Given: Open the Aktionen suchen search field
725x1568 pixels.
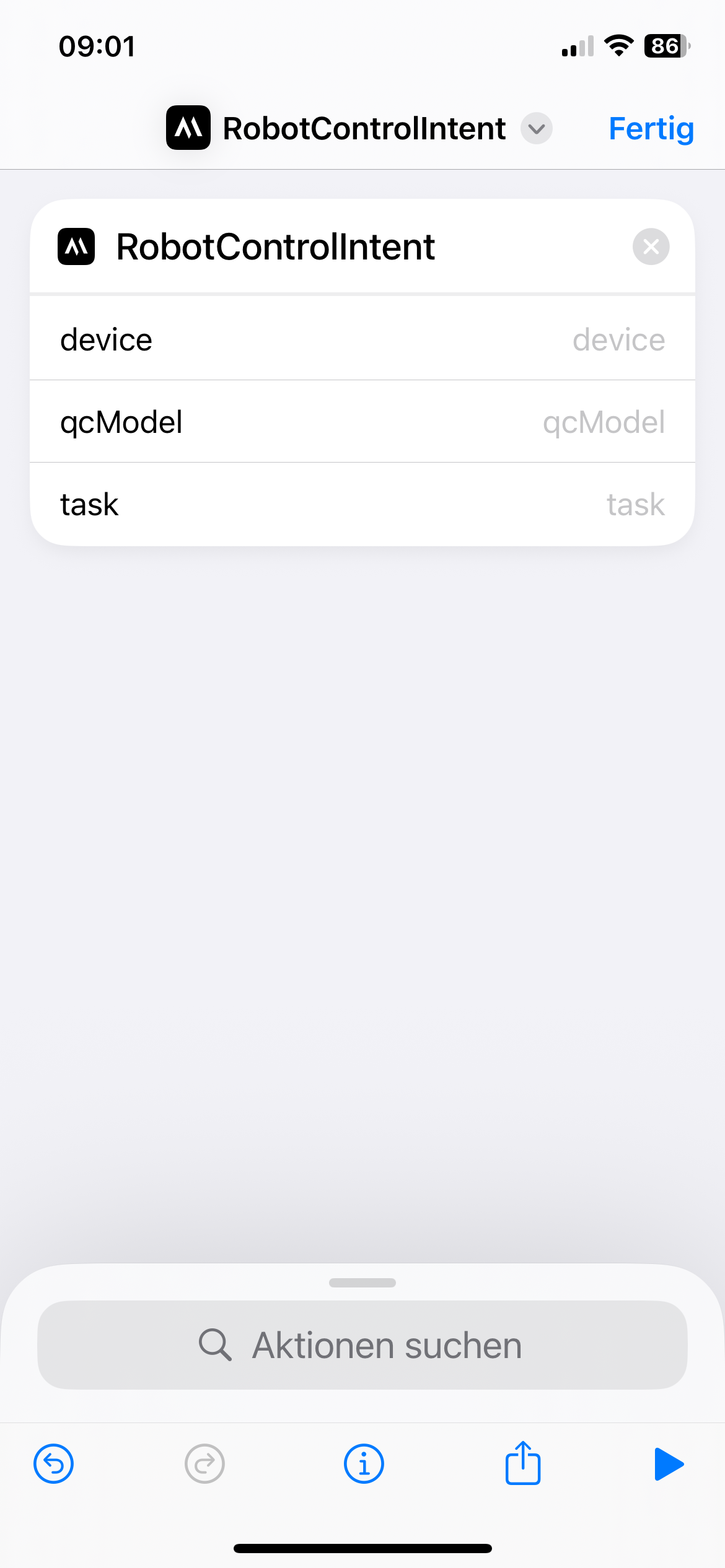Looking at the screenshot, I should (362, 1345).
